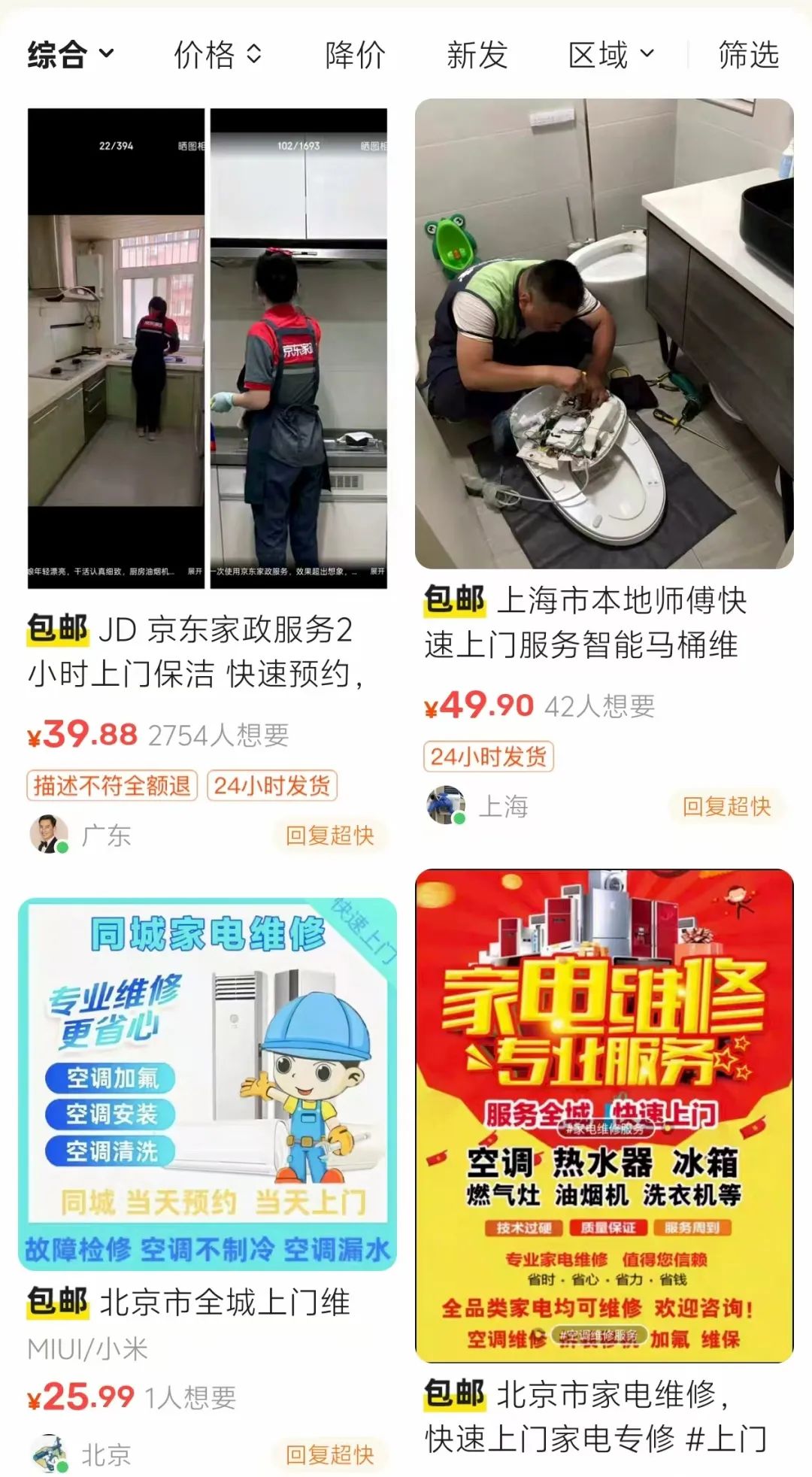This screenshot has height=1477, width=812.
Task: Expand the 区域 region dropdown
Action: 611,55
